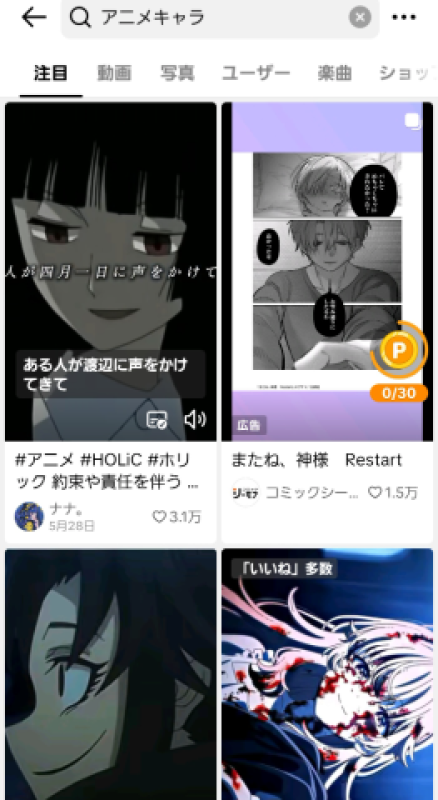Open the dark-haired character video tile
This screenshot has width=438, height=800.
(111, 674)
